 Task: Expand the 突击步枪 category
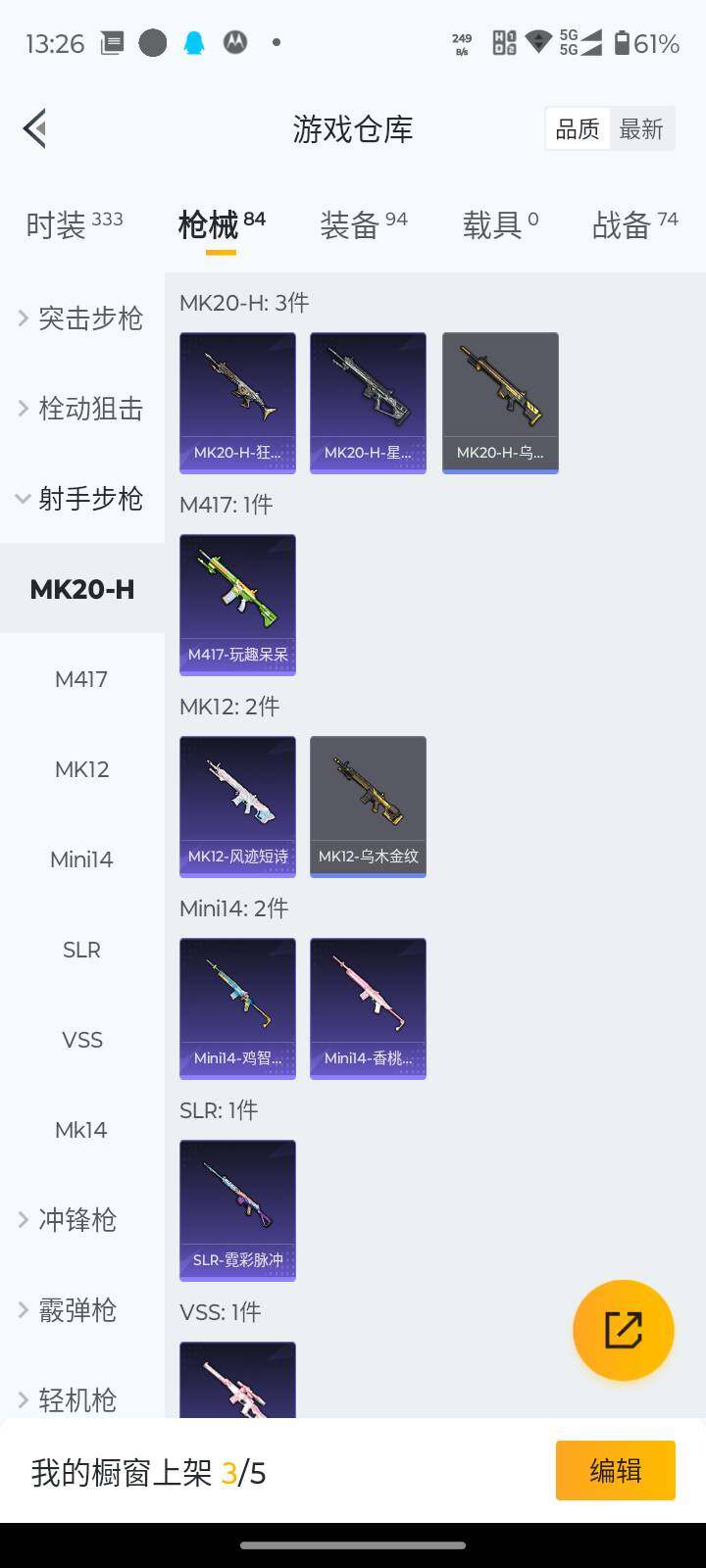click(x=82, y=318)
